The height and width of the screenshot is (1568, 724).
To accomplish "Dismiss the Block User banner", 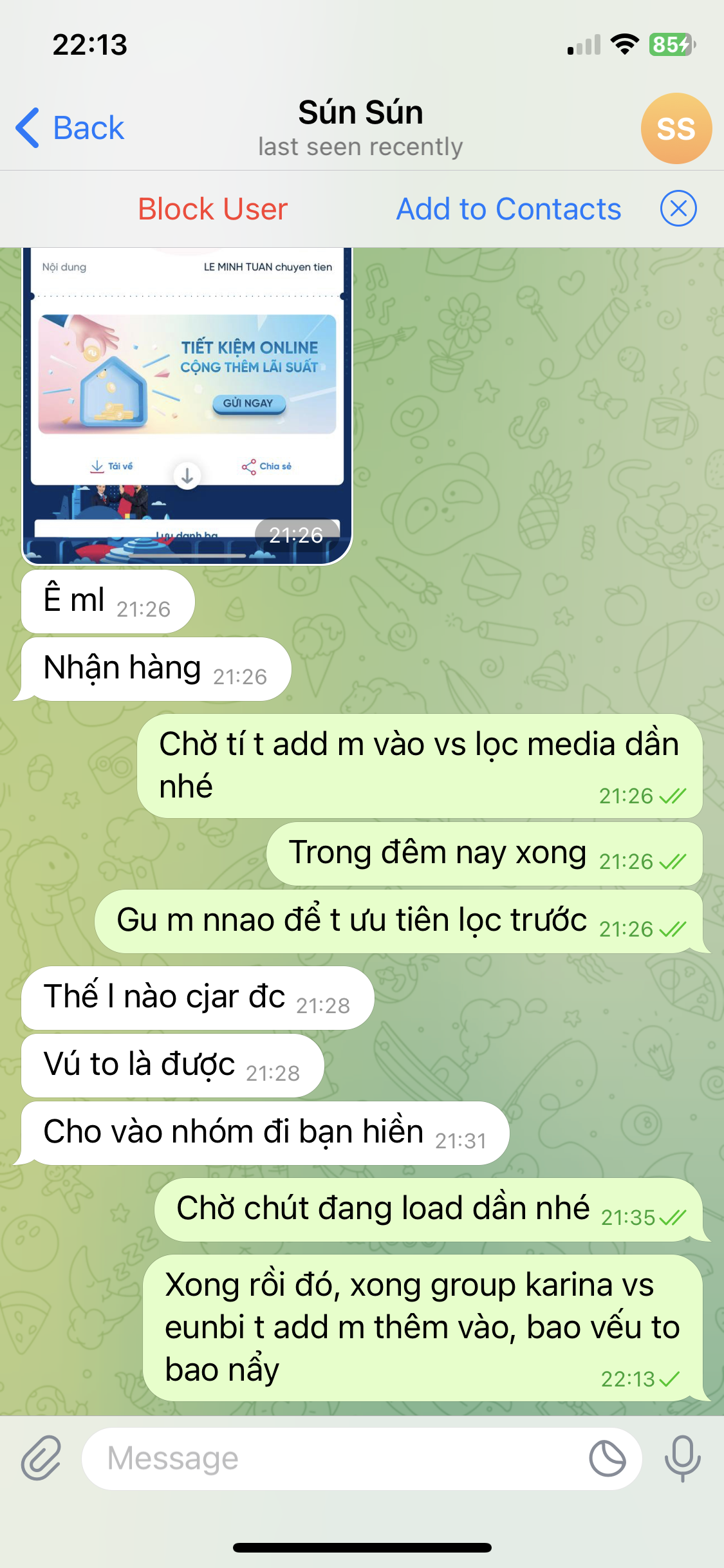I will [x=678, y=209].
